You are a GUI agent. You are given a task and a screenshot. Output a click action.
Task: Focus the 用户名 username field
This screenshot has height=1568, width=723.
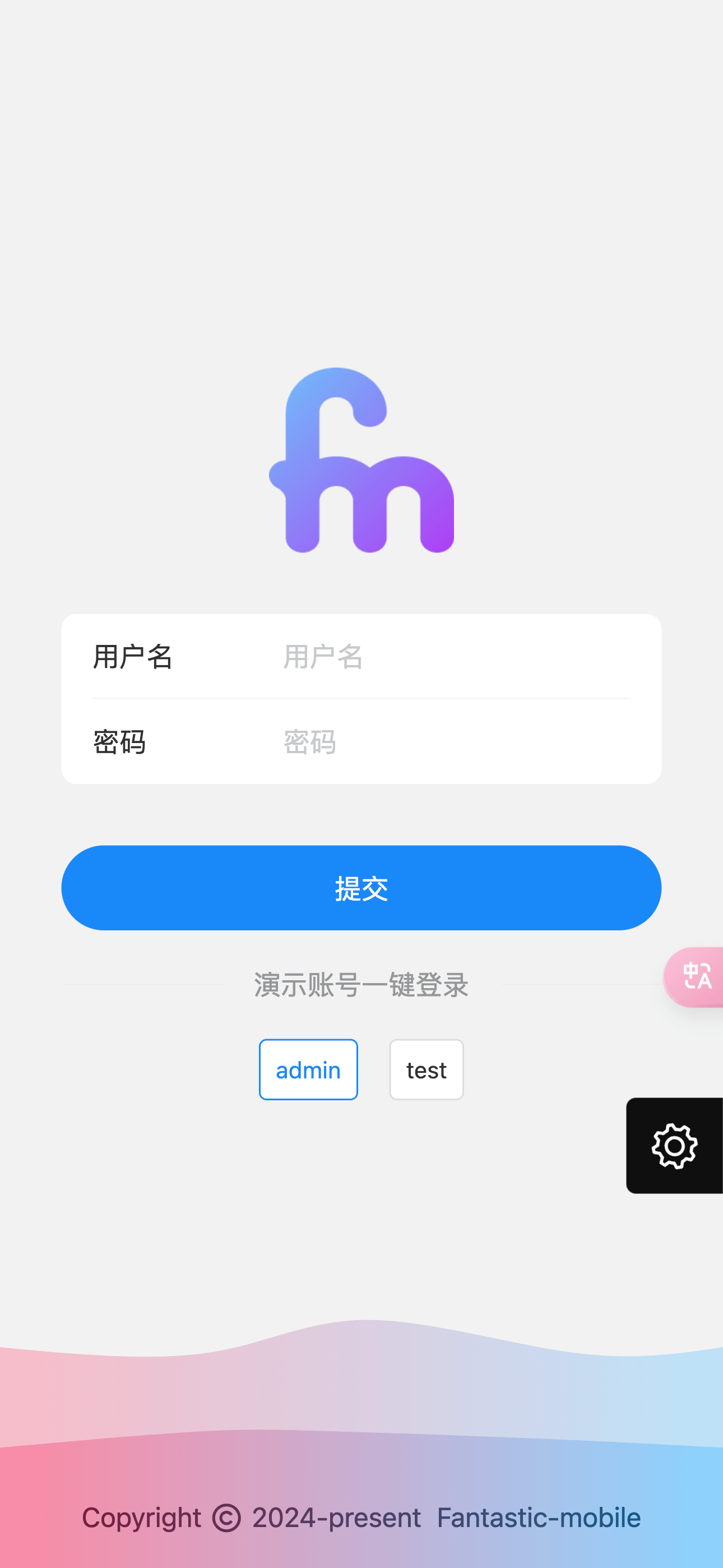click(x=455, y=657)
